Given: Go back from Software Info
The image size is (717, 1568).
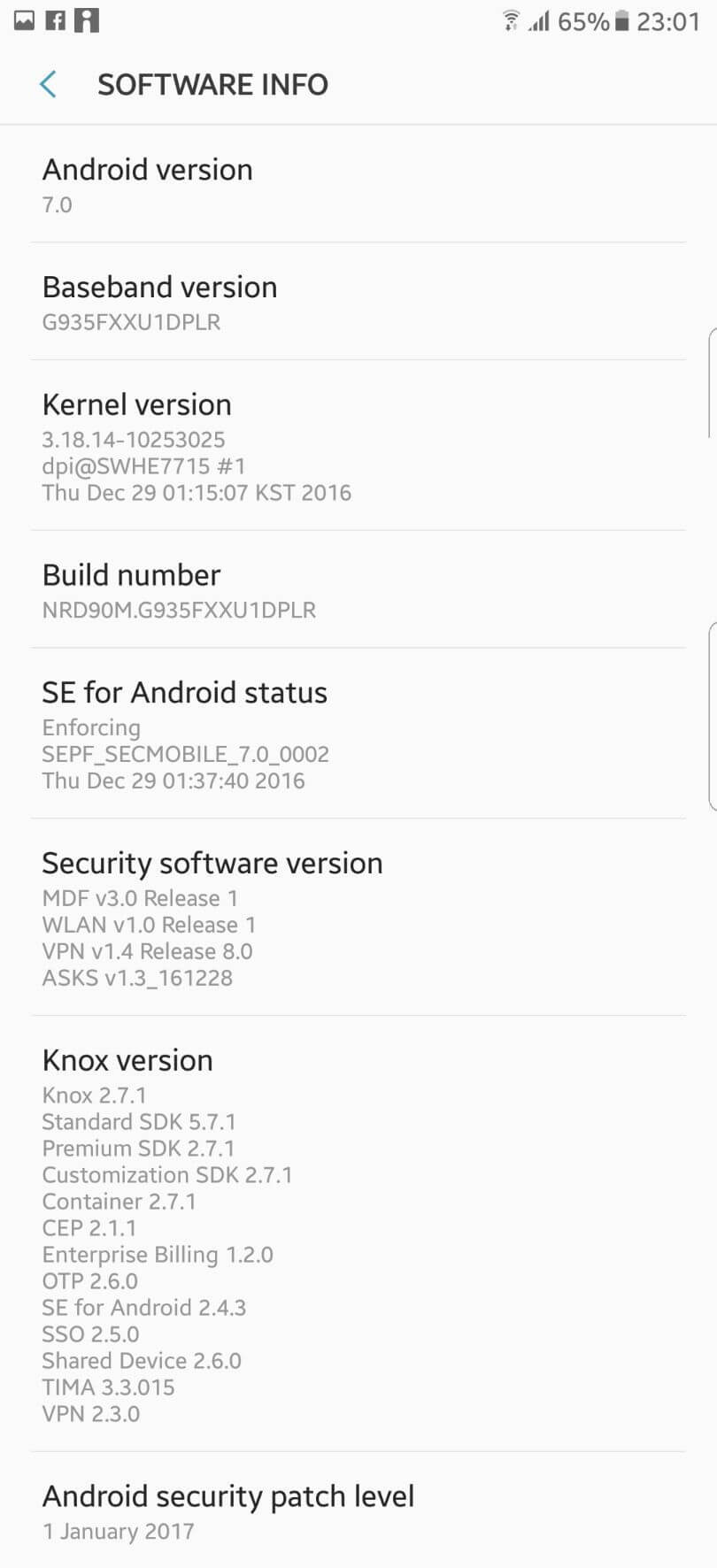Looking at the screenshot, I should [x=49, y=85].
